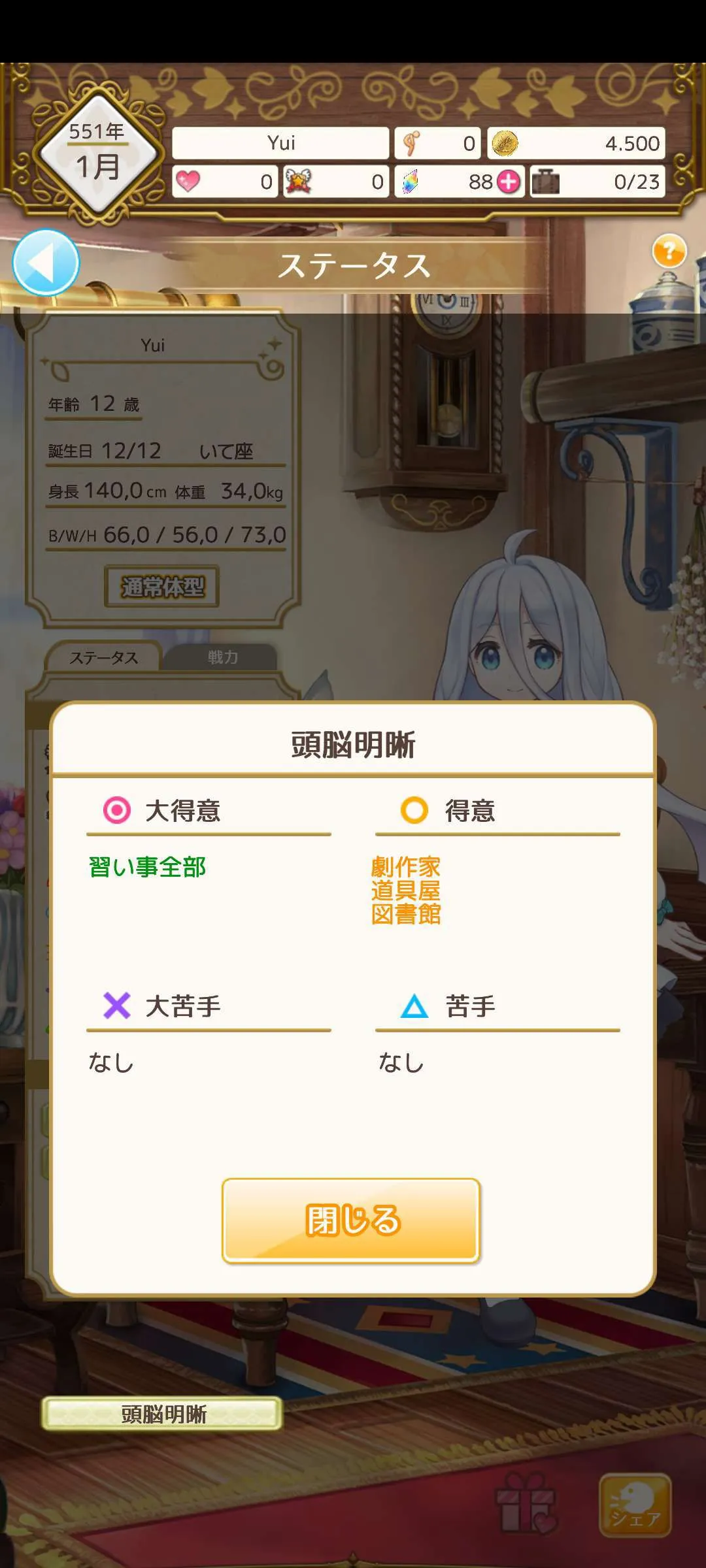Tap the 通常体型 body type button
The height and width of the screenshot is (1568, 706).
point(162,587)
